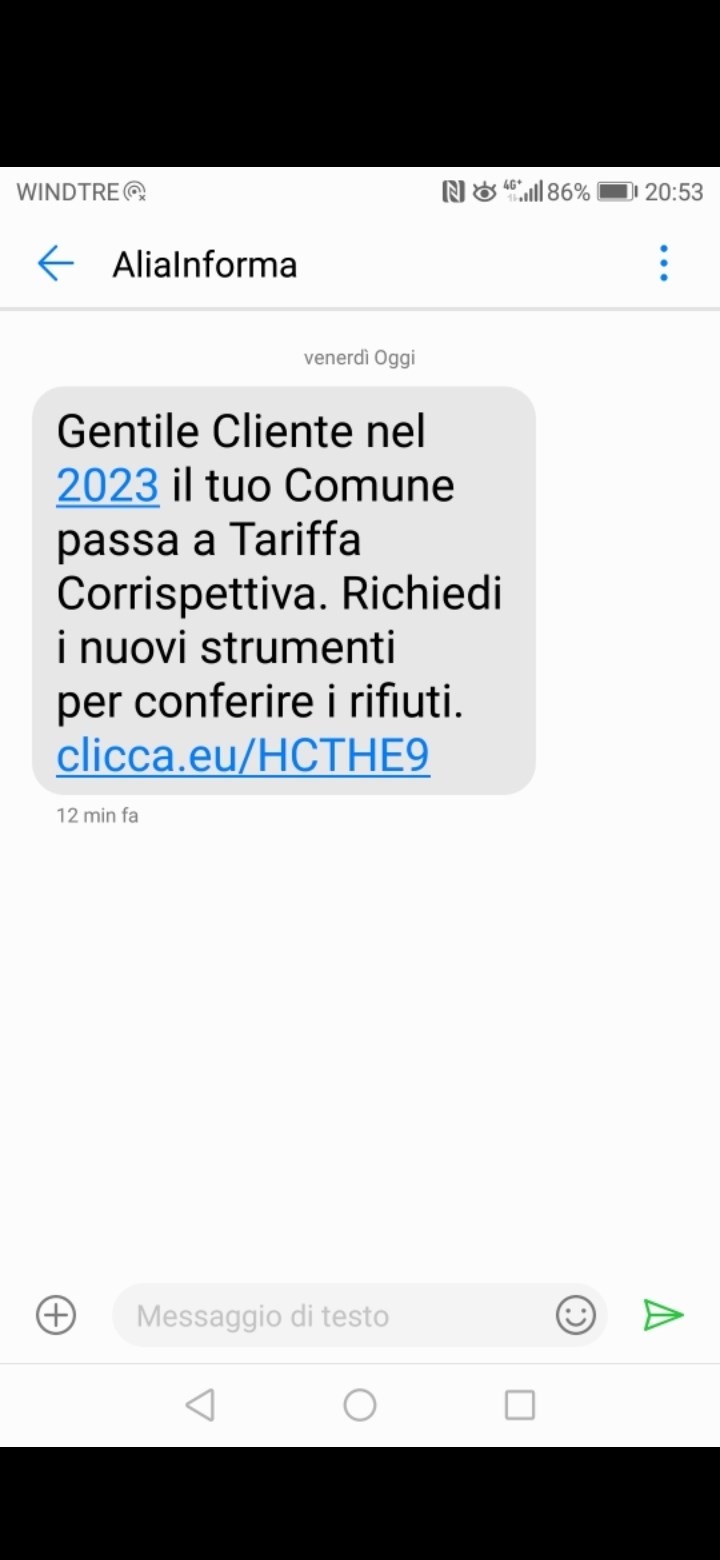Tap the navigation back triangle button
Viewport: 720px width, 1560px height.
pos(200,1404)
